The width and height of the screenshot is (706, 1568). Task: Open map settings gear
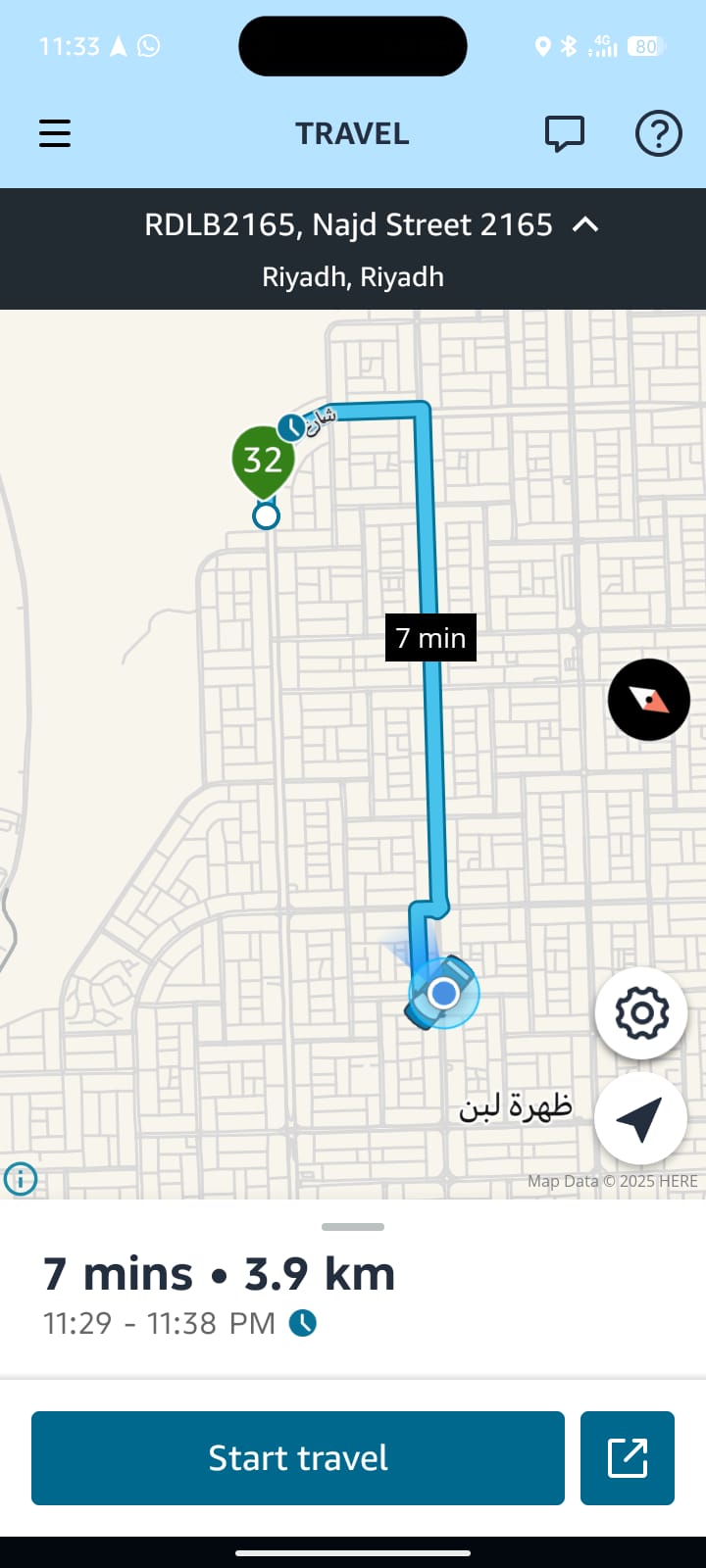641,1013
